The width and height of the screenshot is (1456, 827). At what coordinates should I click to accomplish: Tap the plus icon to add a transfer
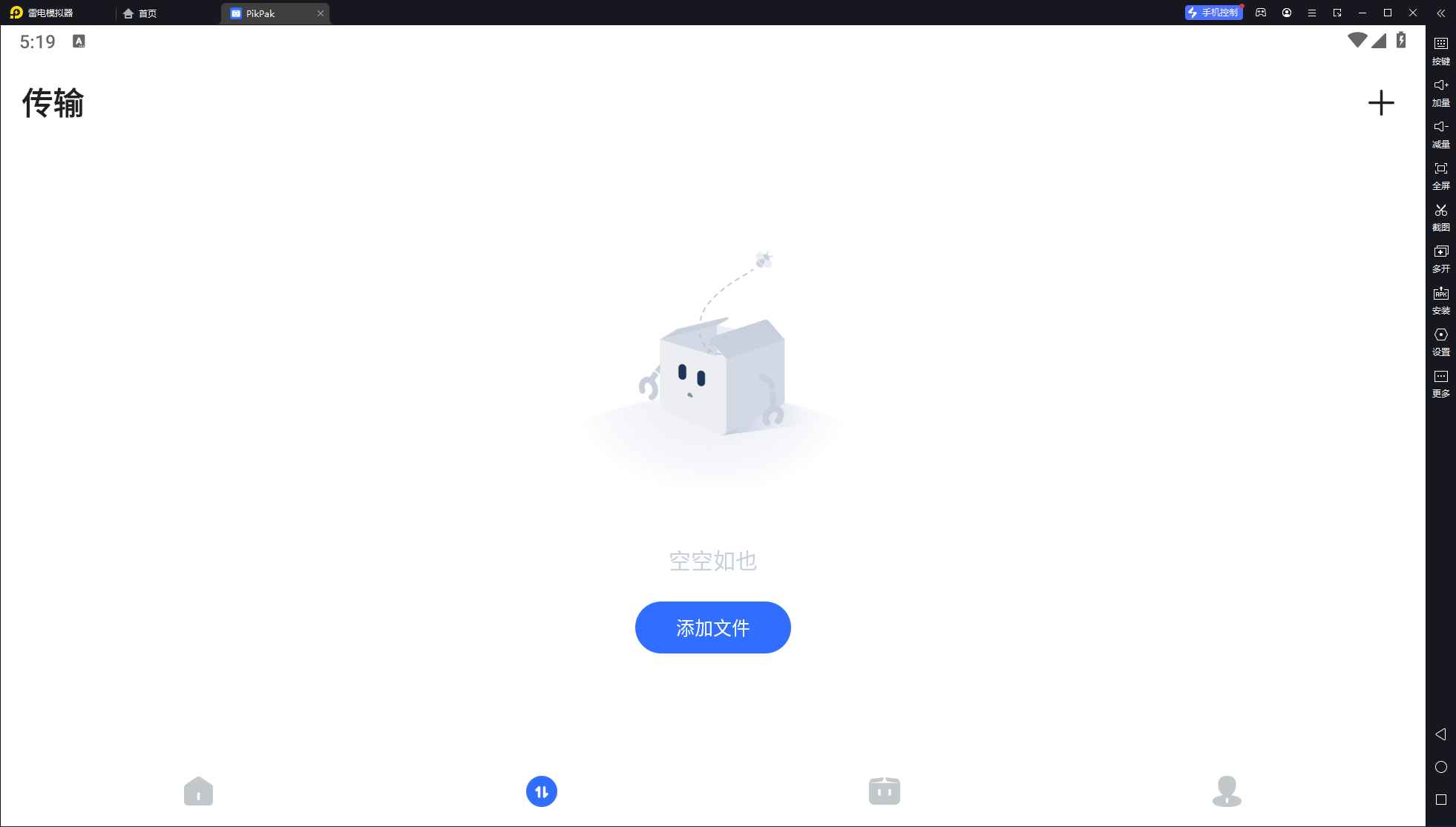1380,103
